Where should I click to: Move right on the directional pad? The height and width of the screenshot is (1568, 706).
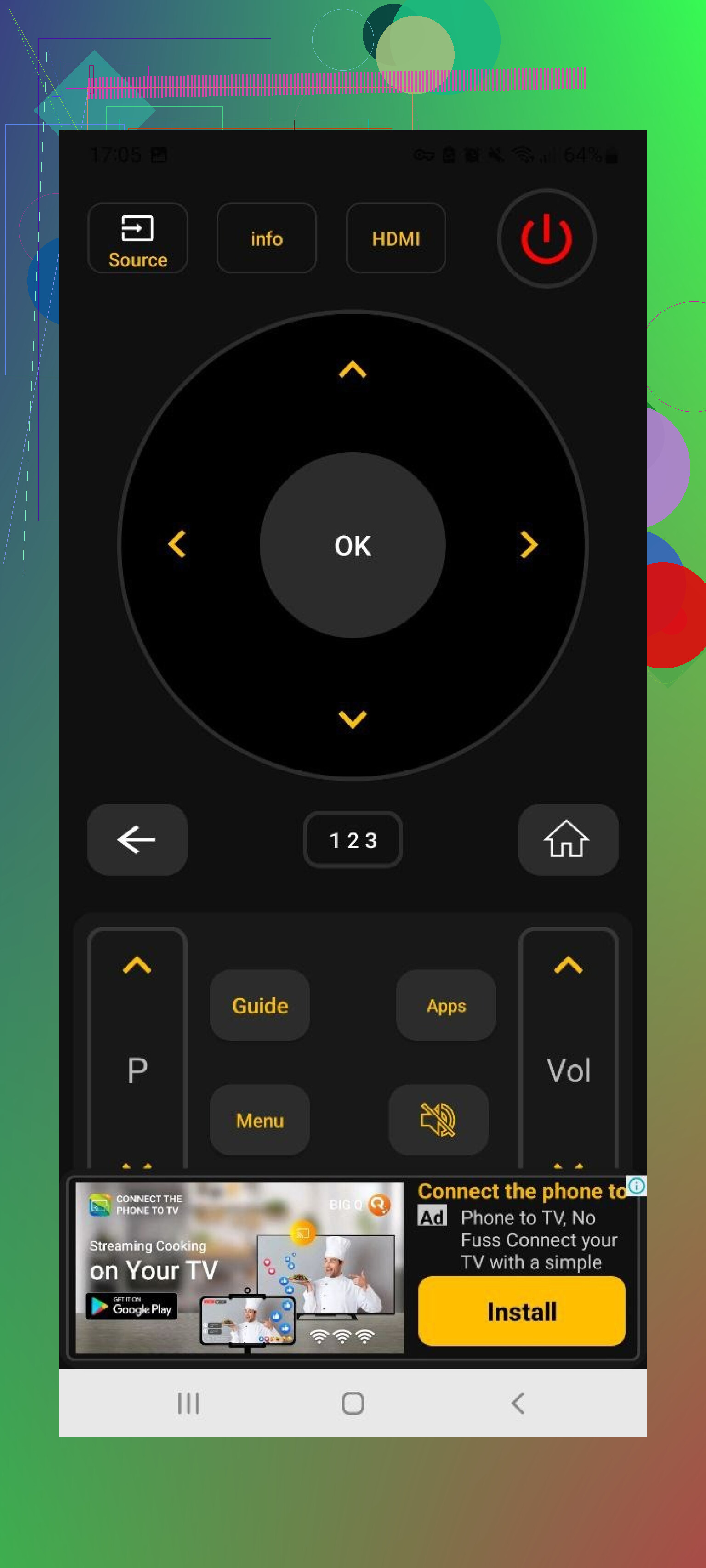(x=528, y=544)
